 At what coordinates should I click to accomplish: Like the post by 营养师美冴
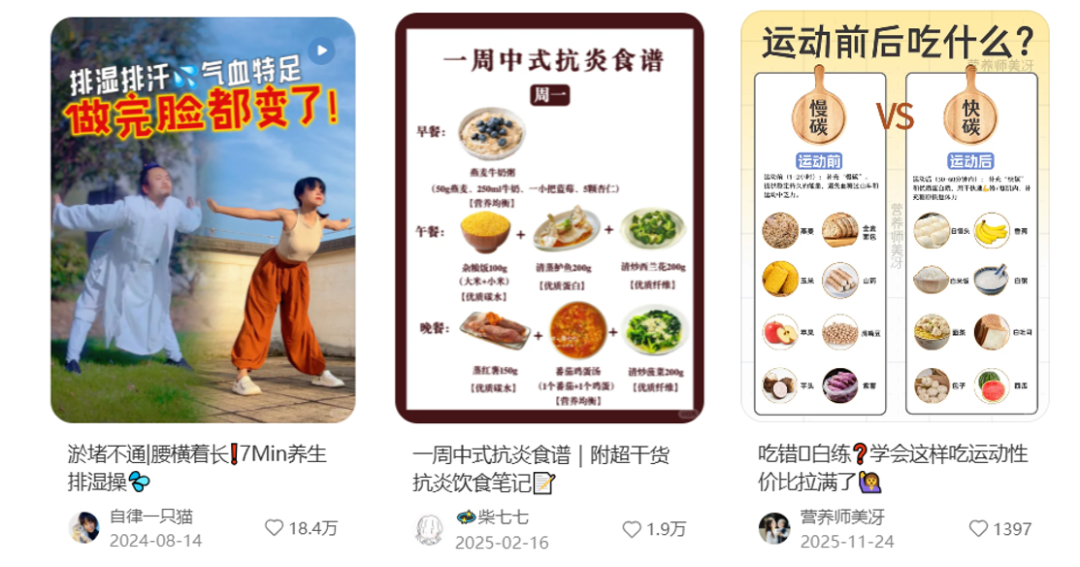tap(979, 529)
